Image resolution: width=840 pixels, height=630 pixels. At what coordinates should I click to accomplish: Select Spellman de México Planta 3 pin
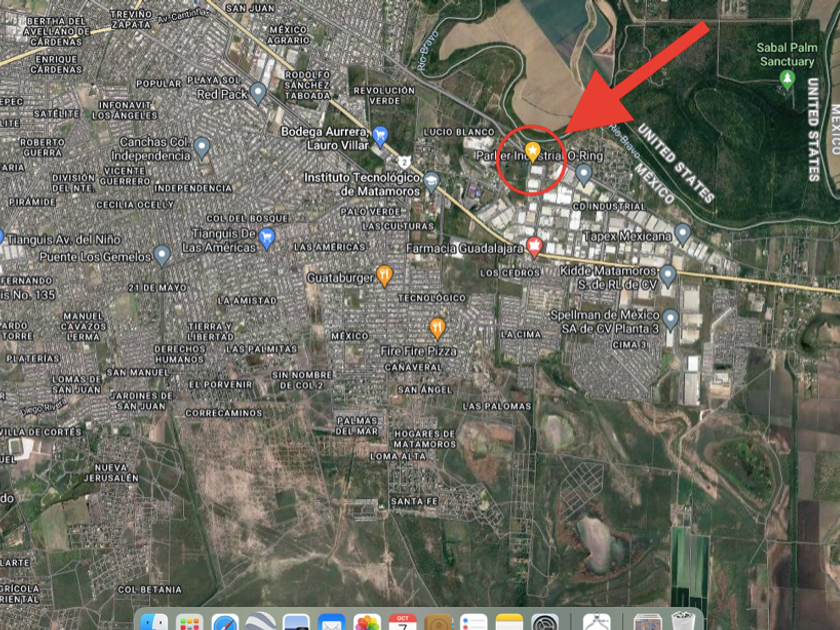pos(670,319)
